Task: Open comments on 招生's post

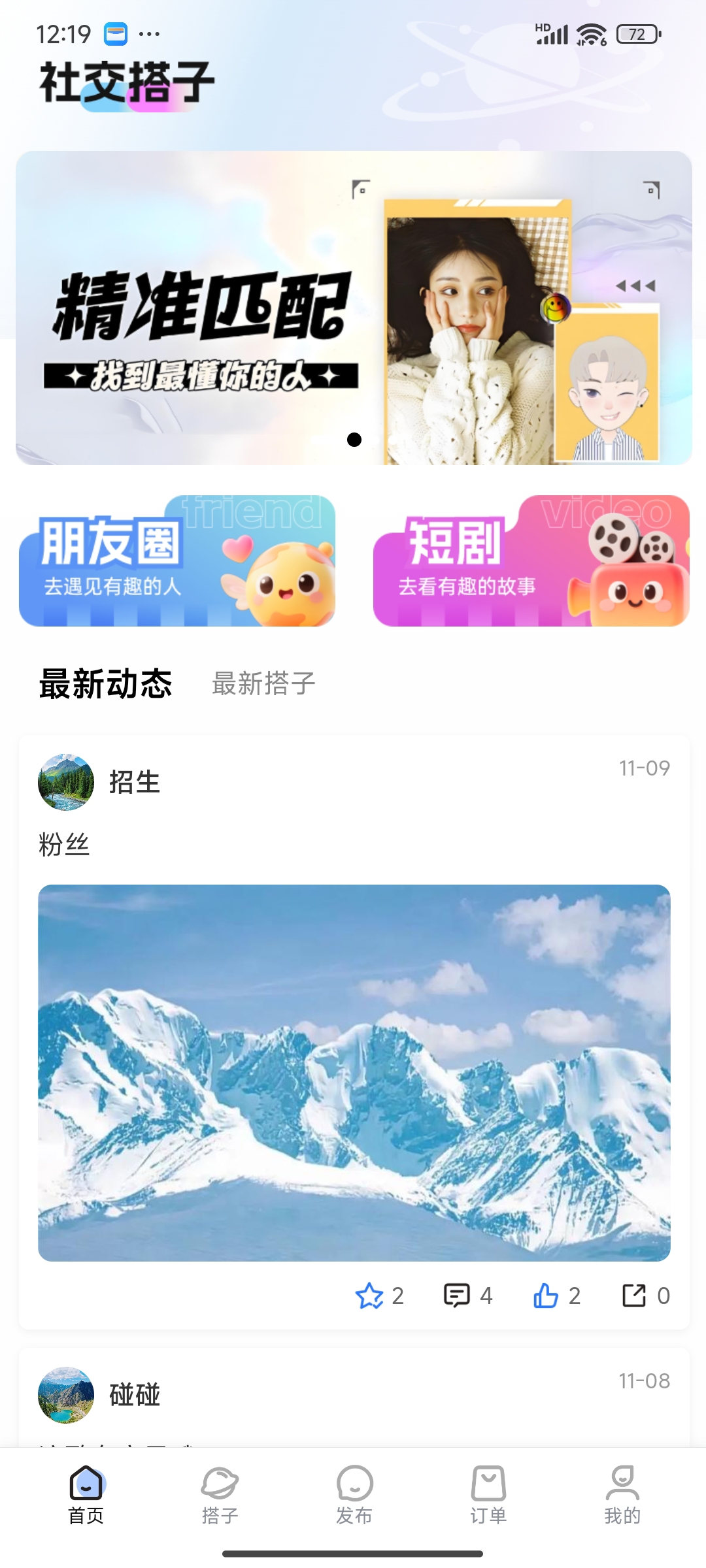Action: pyautogui.click(x=457, y=1296)
